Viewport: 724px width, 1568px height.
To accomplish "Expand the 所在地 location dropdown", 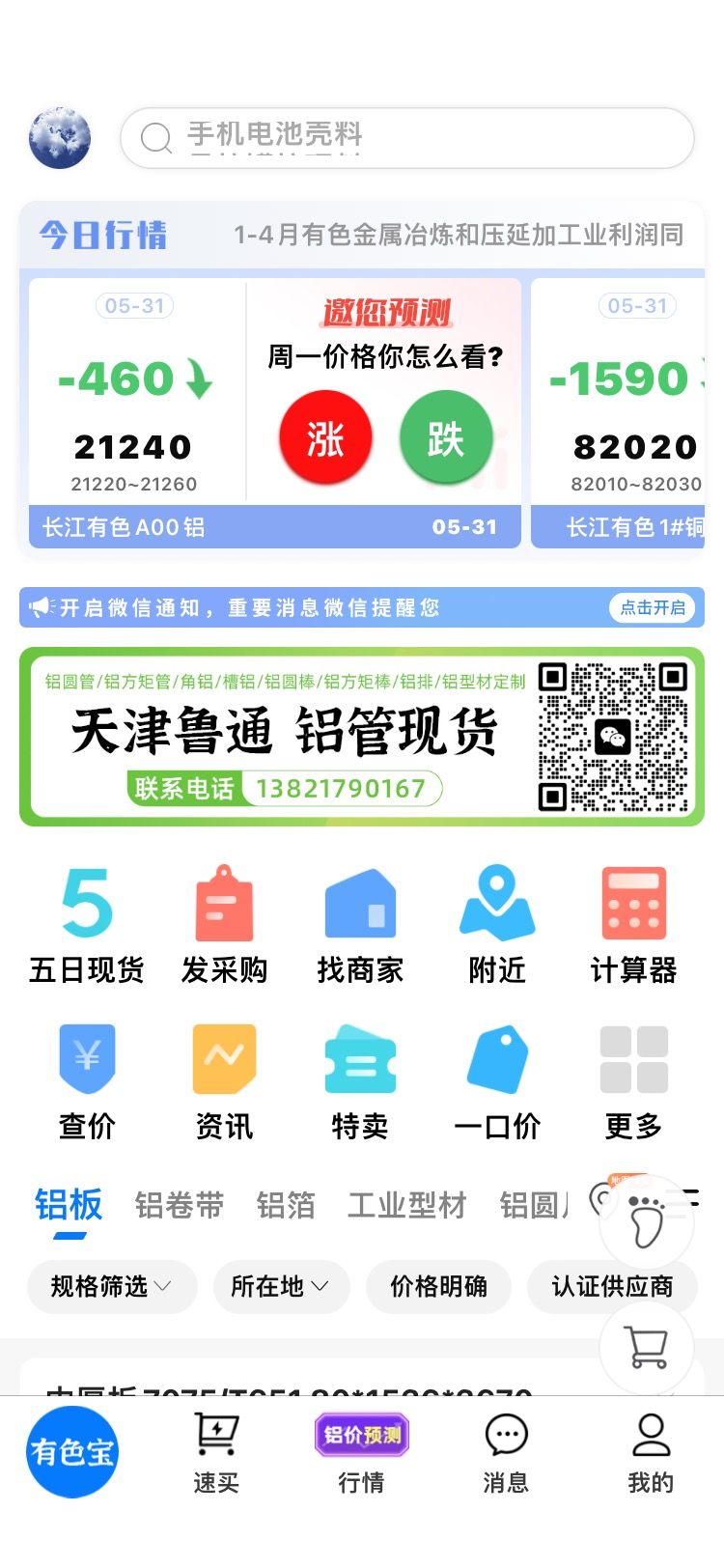I will (x=281, y=1286).
